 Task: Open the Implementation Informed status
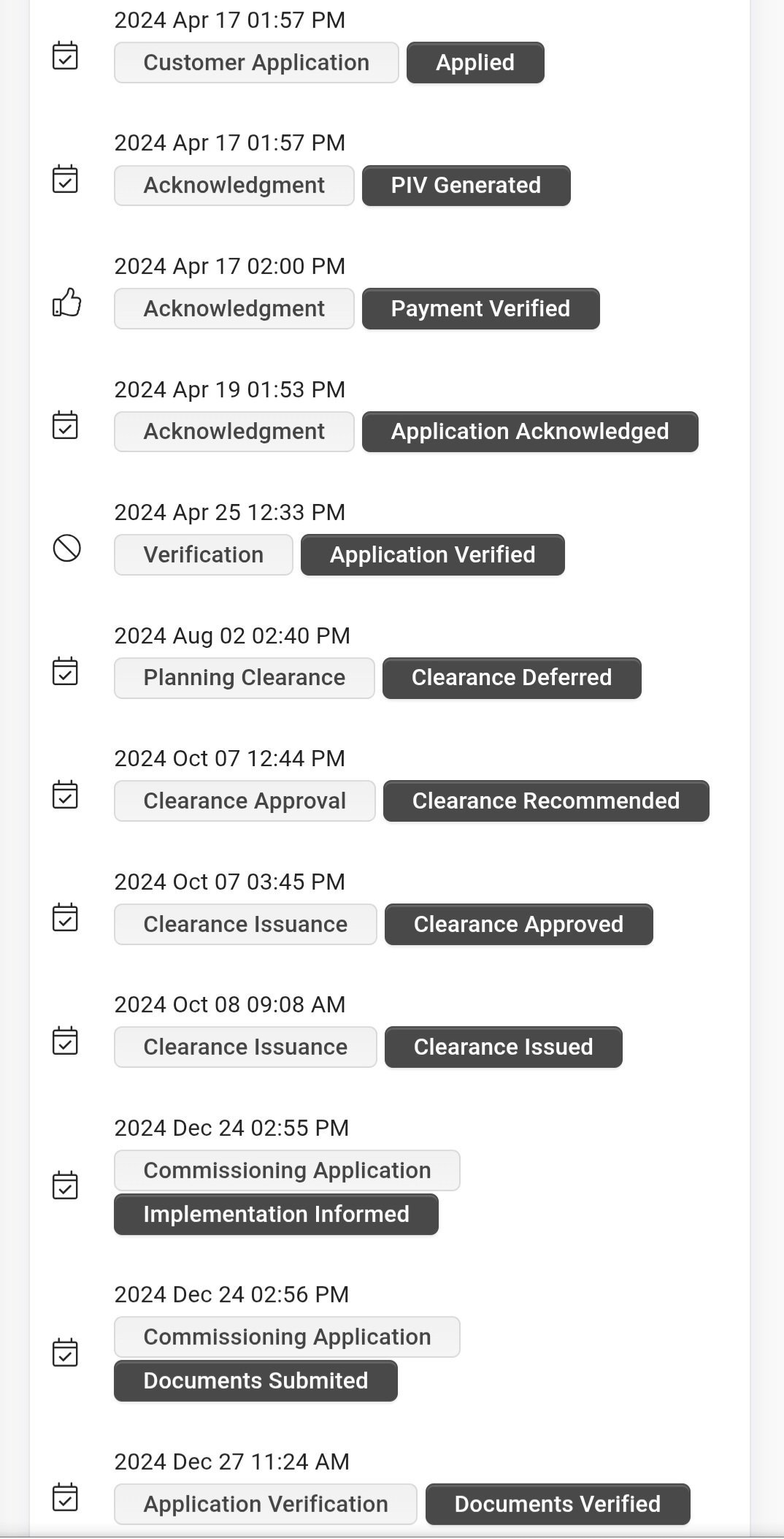click(x=277, y=1215)
